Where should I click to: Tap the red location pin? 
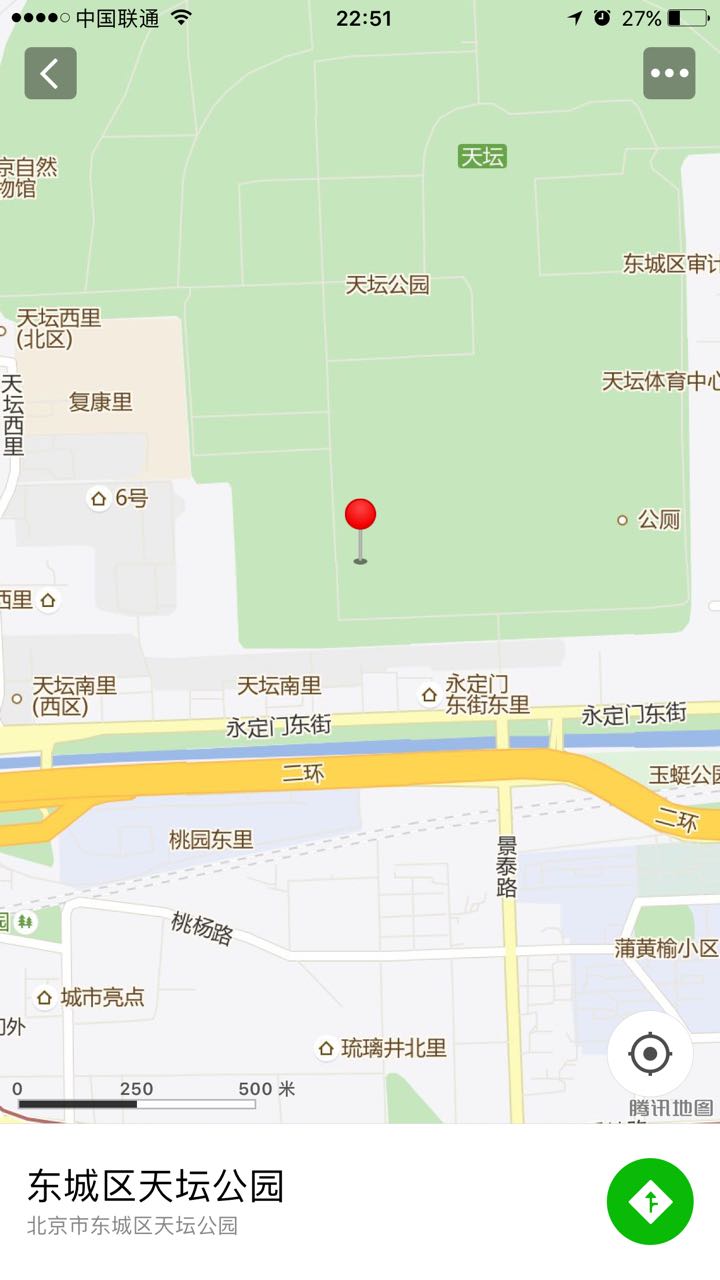360,516
